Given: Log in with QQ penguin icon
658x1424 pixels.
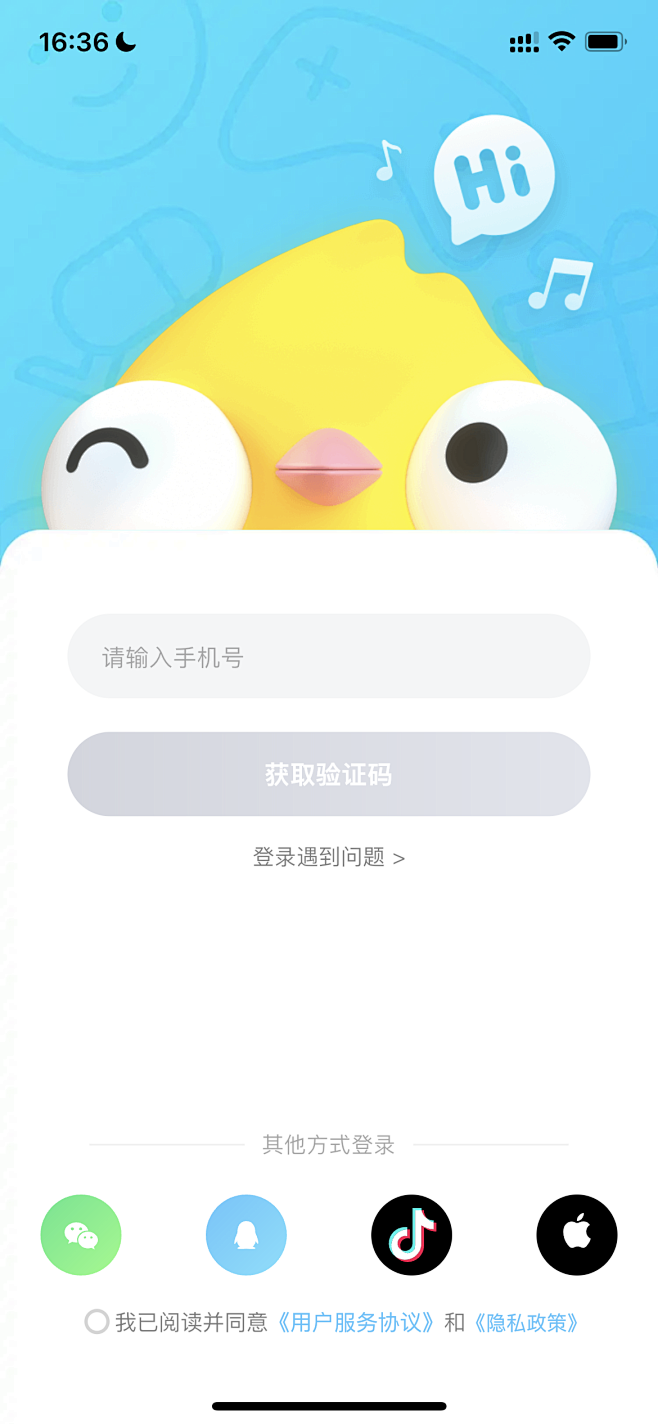Looking at the screenshot, I should click(246, 1235).
